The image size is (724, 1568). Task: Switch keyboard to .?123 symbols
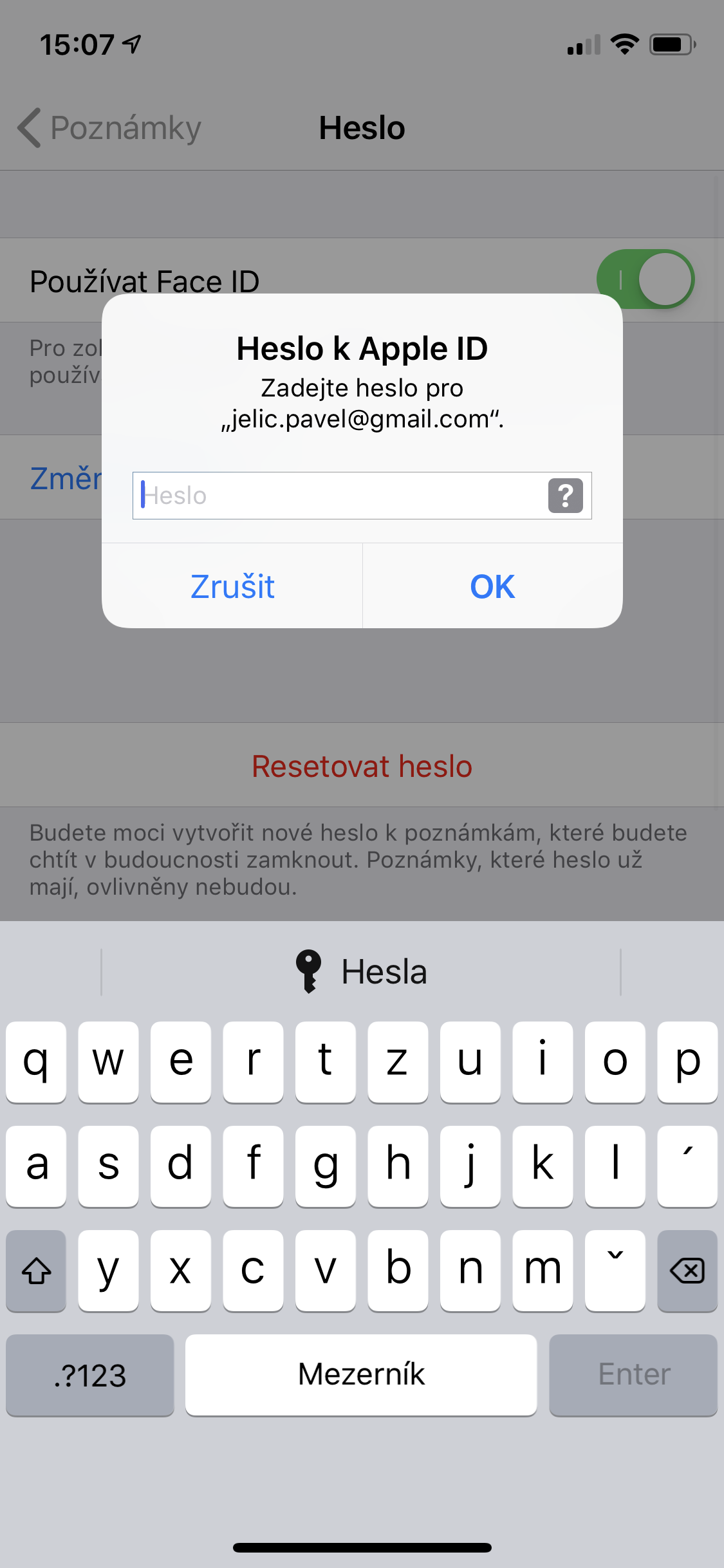pyautogui.click(x=90, y=1375)
